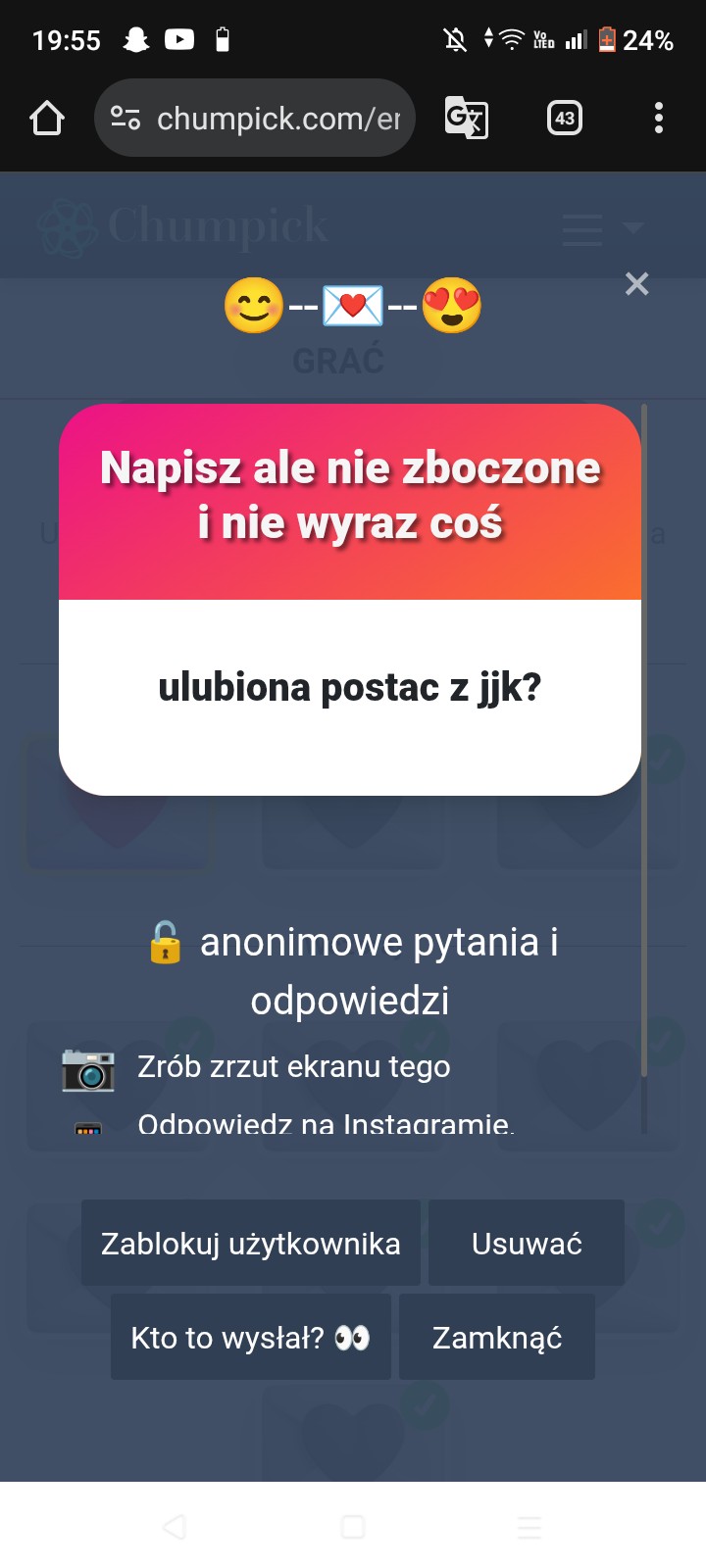Go back using the system back button
This screenshot has height=1568, width=706.
tap(175, 1527)
